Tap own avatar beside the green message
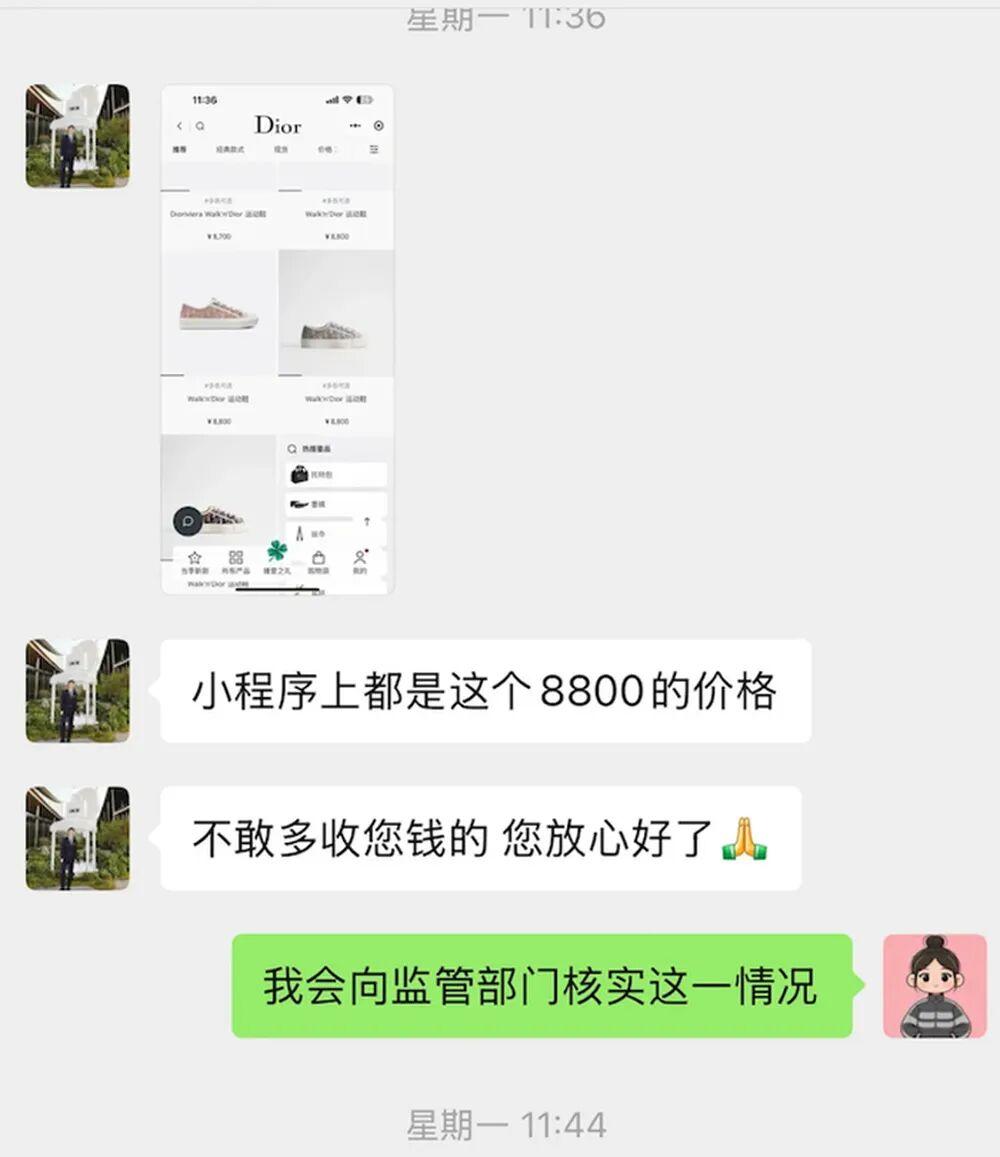Viewport: 1000px width, 1157px height. [x=935, y=986]
